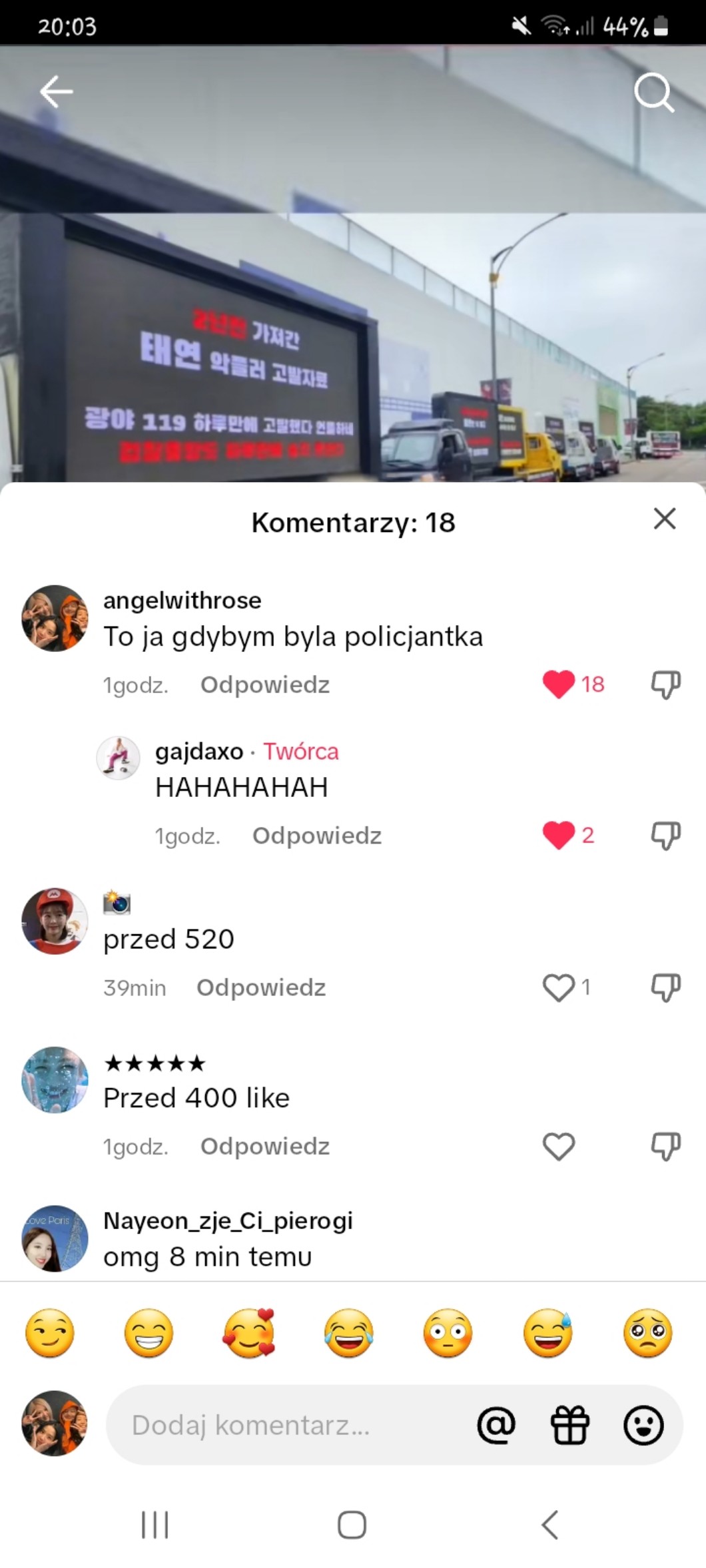706x1568 pixels.
Task: Unlike angelwithrose's comment
Action: tap(559, 684)
